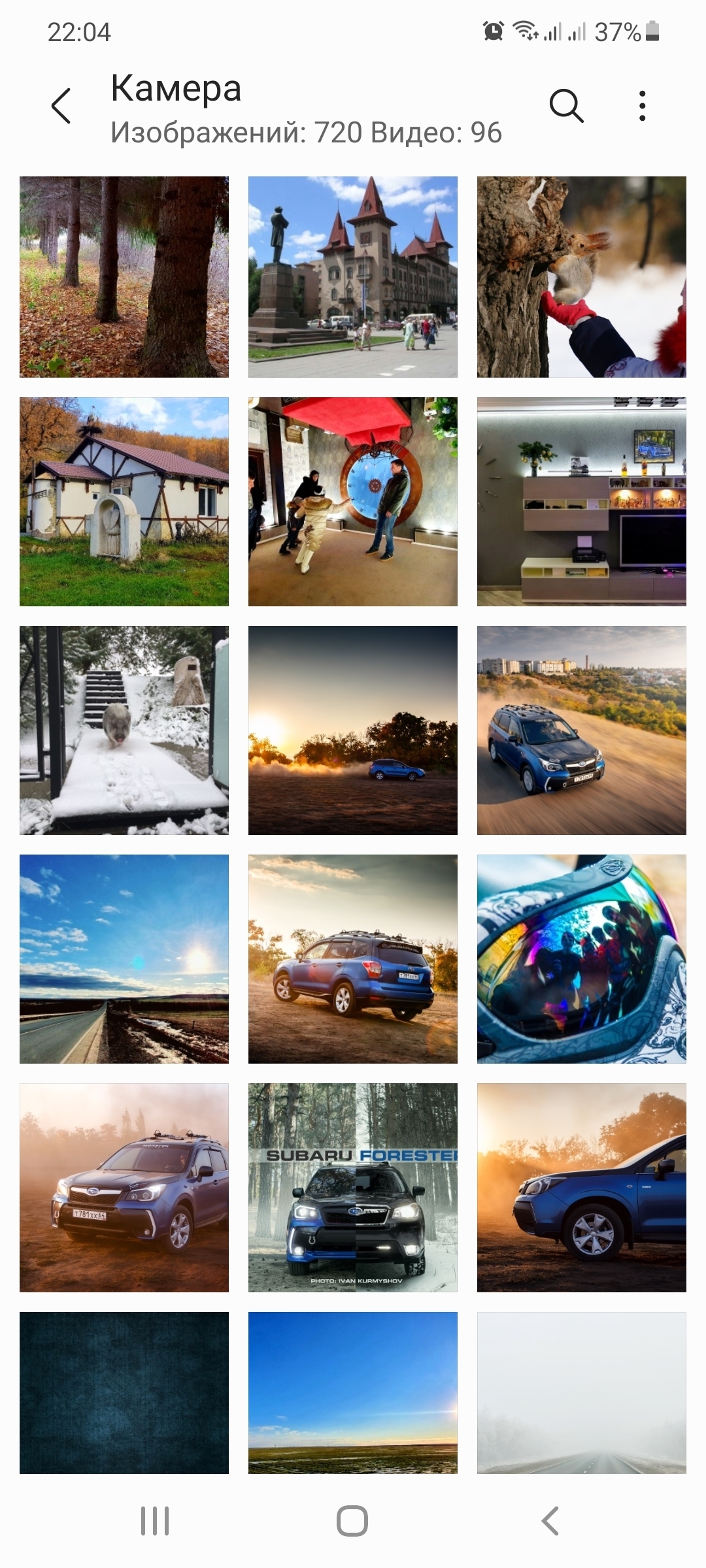
Task: Show recent apps
Action: pyautogui.click(x=155, y=1521)
